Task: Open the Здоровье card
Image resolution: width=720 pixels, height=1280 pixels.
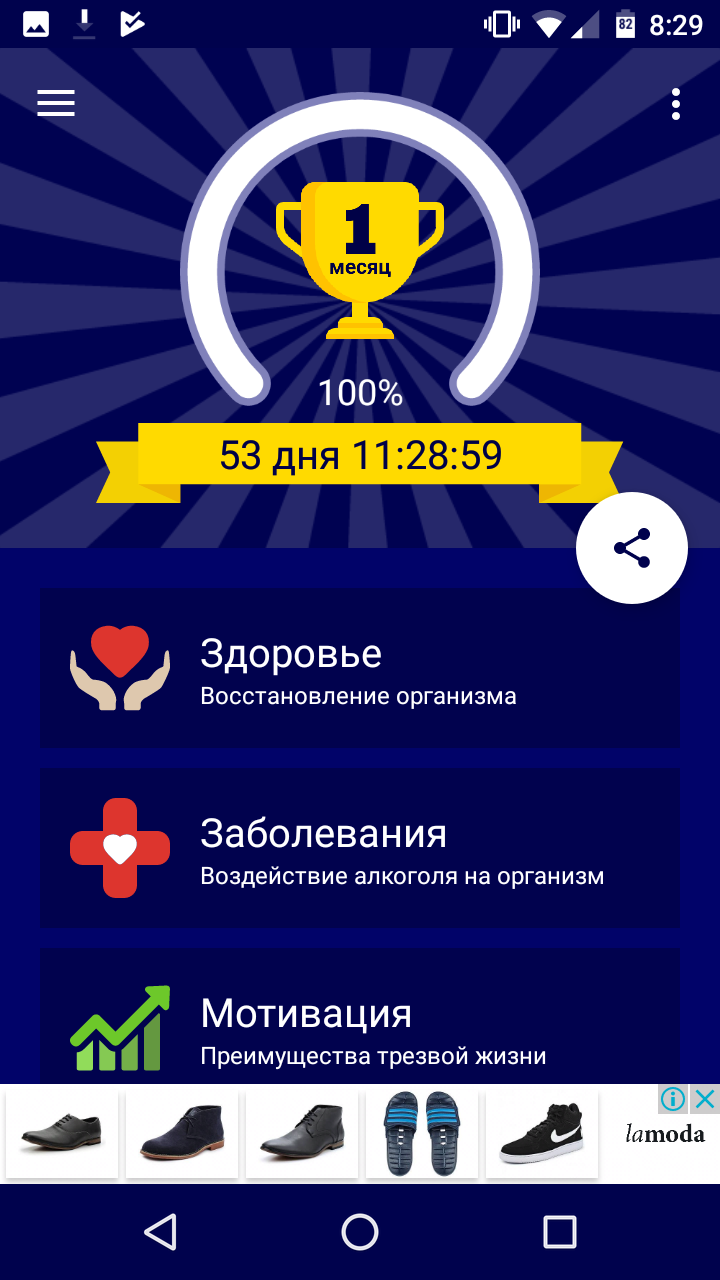Action: (360, 667)
